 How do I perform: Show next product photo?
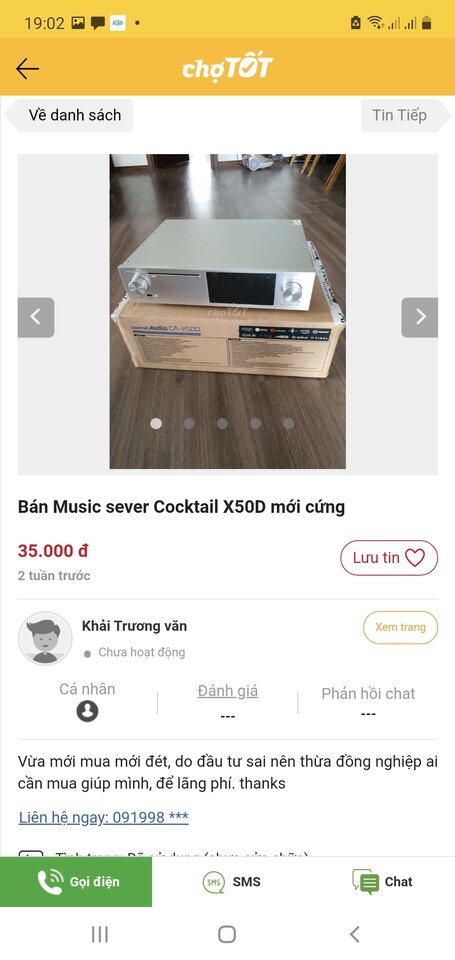pyautogui.click(x=419, y=317)
